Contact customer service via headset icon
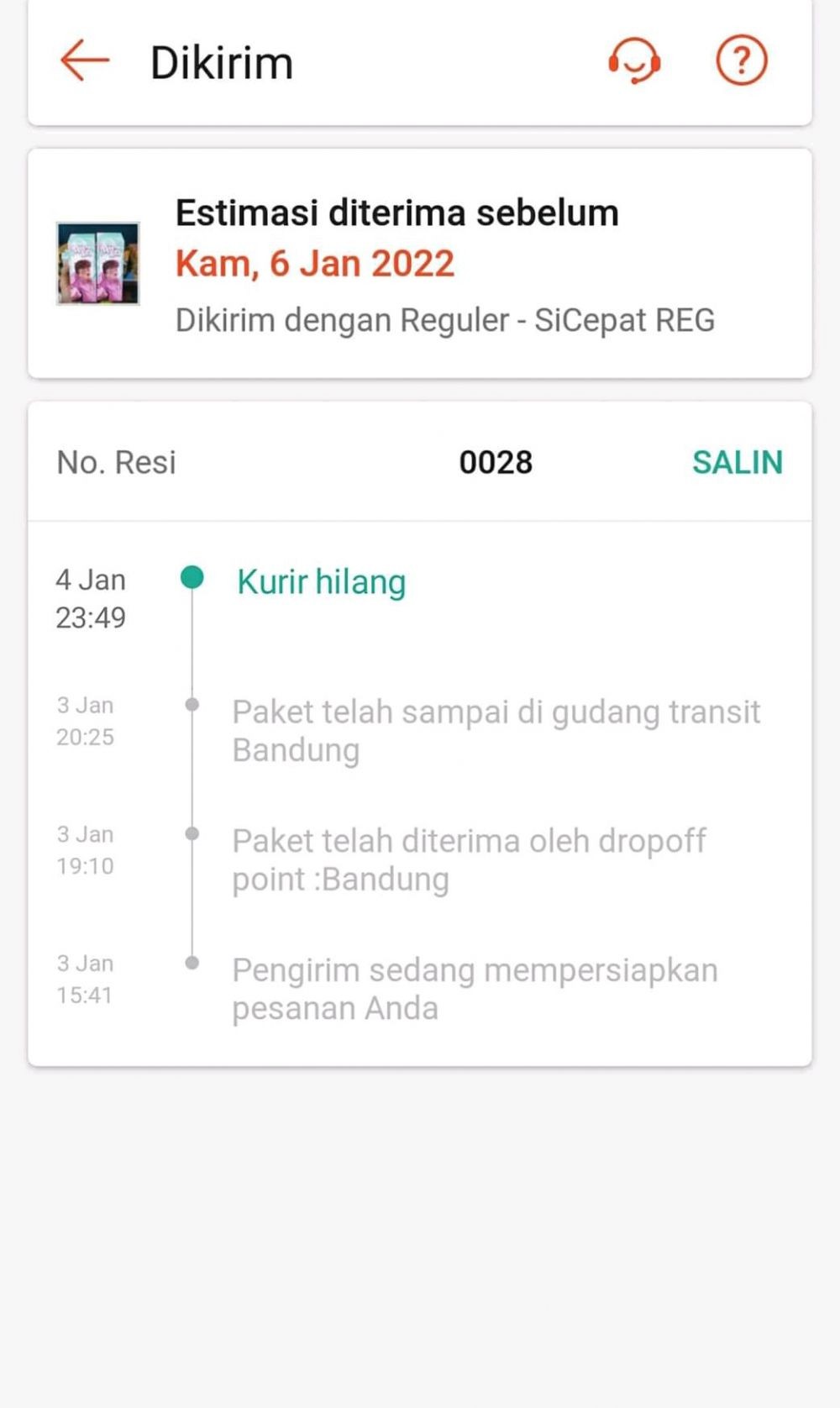840x1408 pixels. [x=634, y=60]
